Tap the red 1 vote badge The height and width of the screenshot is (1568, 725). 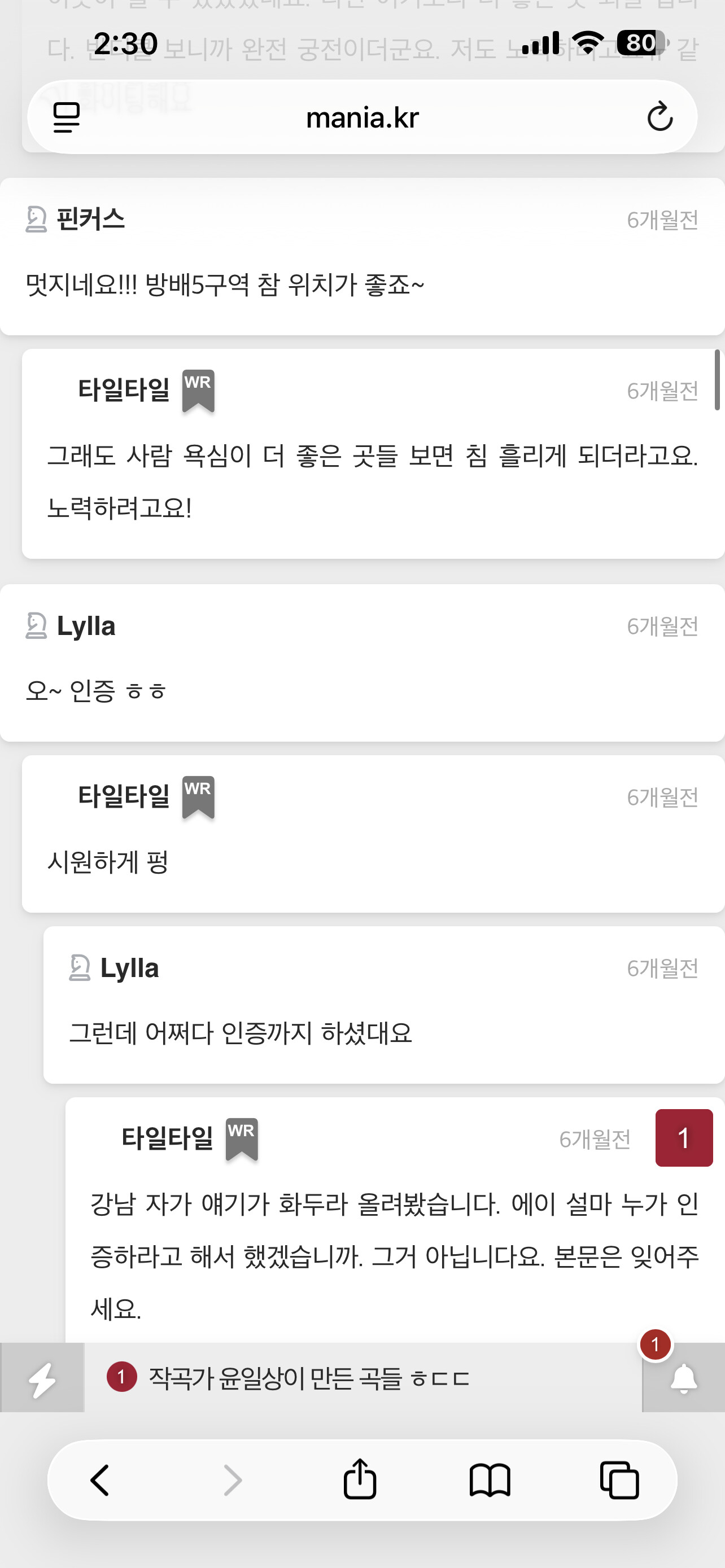coord(684,1138)
